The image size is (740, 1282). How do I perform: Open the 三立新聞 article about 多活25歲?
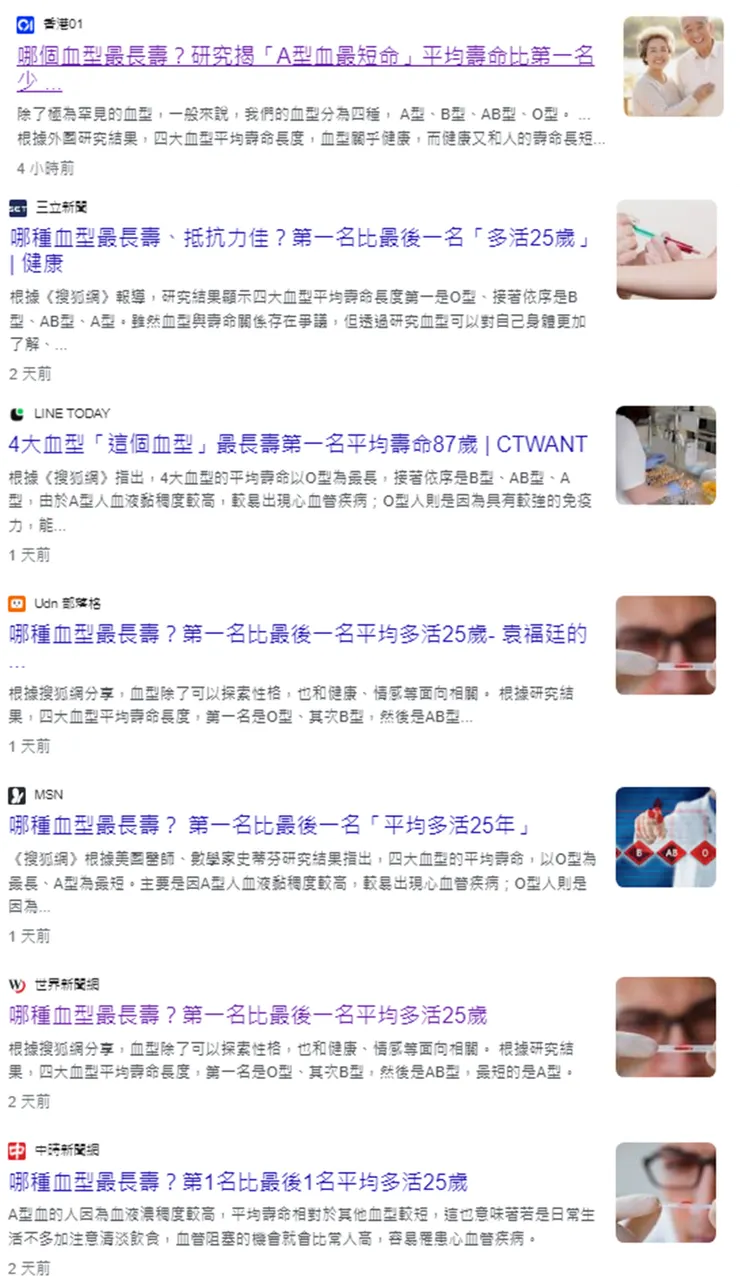tap(300, 240)
